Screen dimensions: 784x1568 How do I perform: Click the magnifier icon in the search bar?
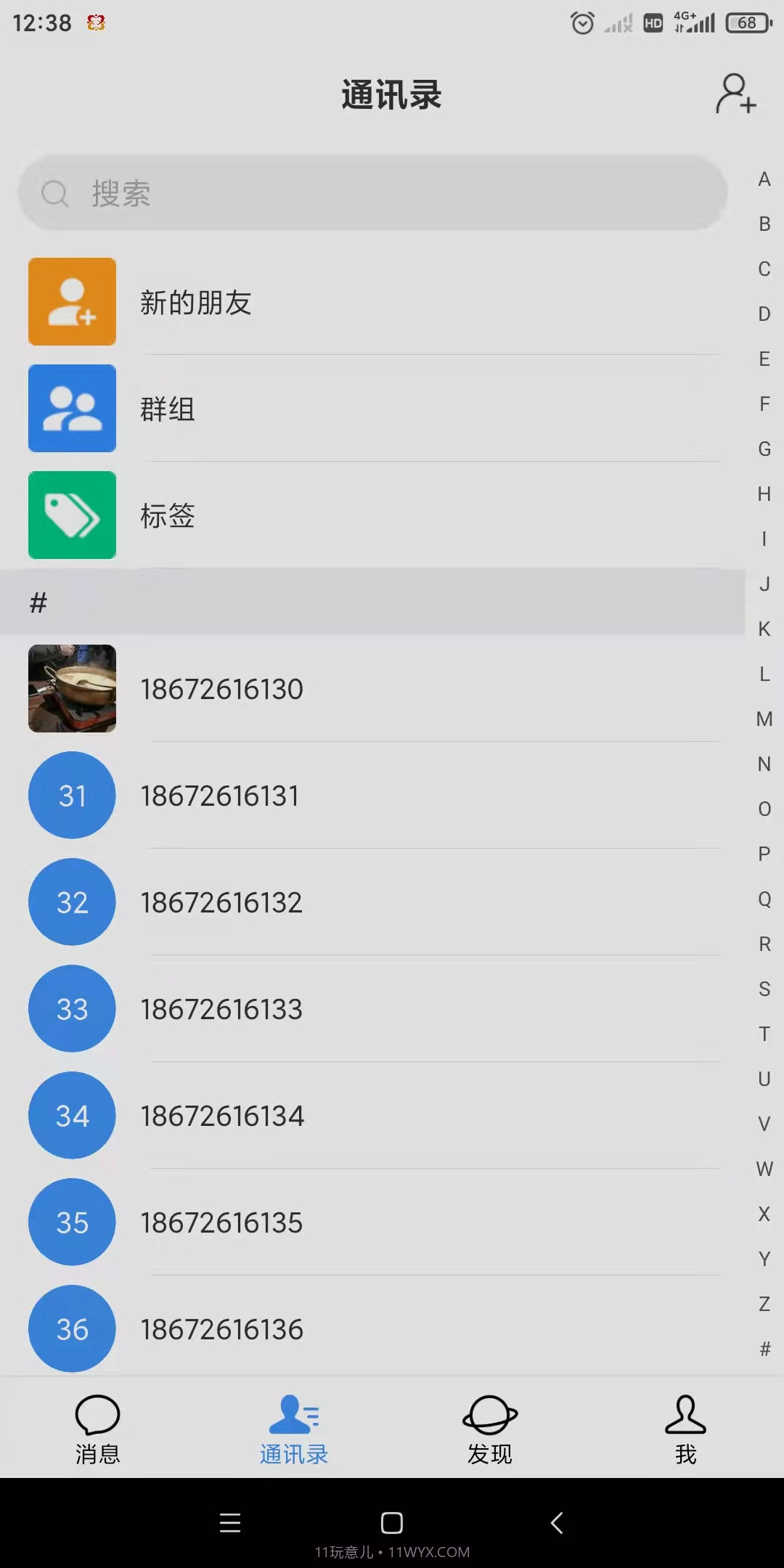[55, 194]
